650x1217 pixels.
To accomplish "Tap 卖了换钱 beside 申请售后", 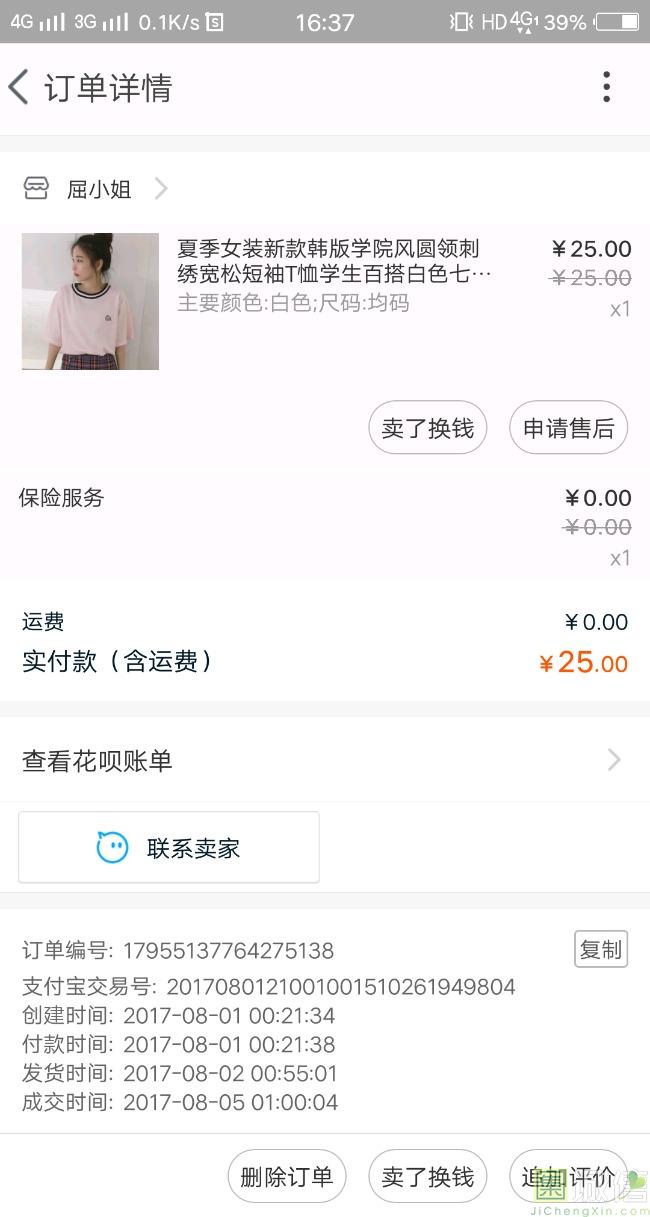I will point(428,428).
